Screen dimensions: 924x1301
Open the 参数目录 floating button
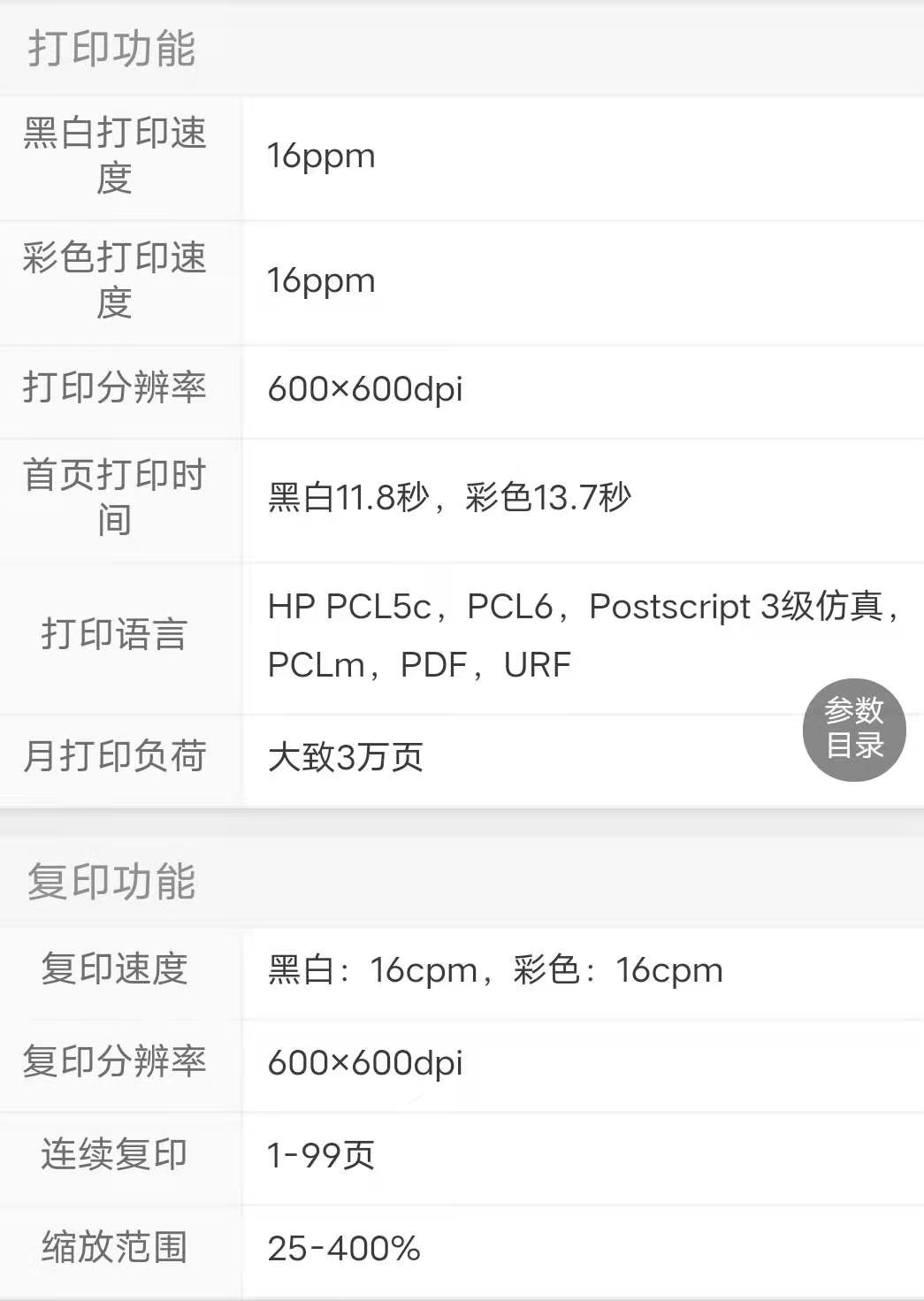coord(854,730)
